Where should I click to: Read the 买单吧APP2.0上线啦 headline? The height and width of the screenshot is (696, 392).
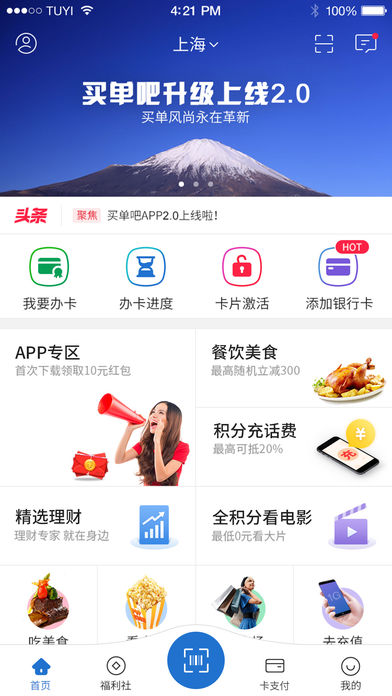(x=163, y=216)
